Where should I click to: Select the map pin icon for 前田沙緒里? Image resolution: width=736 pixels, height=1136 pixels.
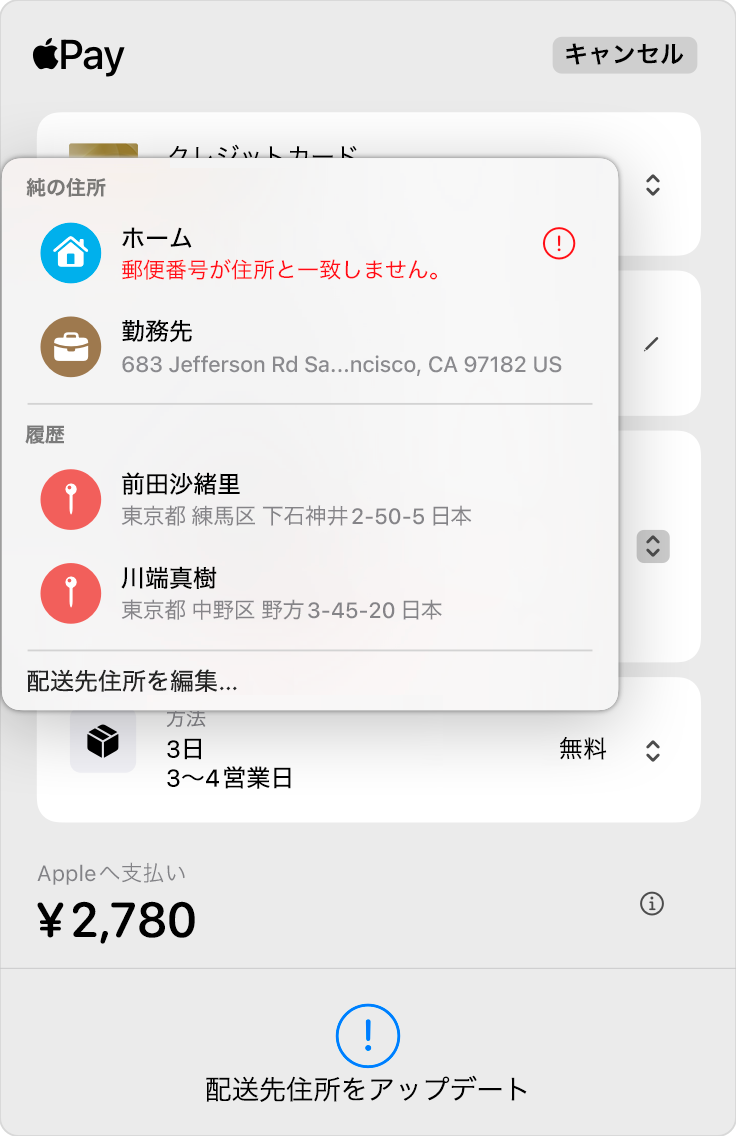[x=70, y=499]
